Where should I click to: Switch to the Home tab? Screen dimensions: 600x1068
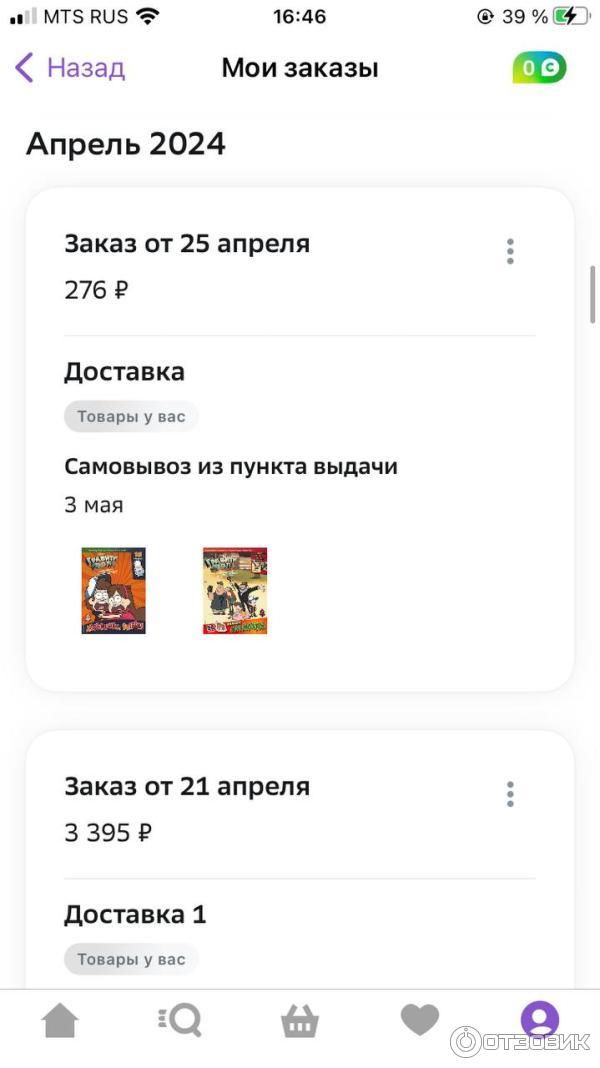(x=60, y=1021)
